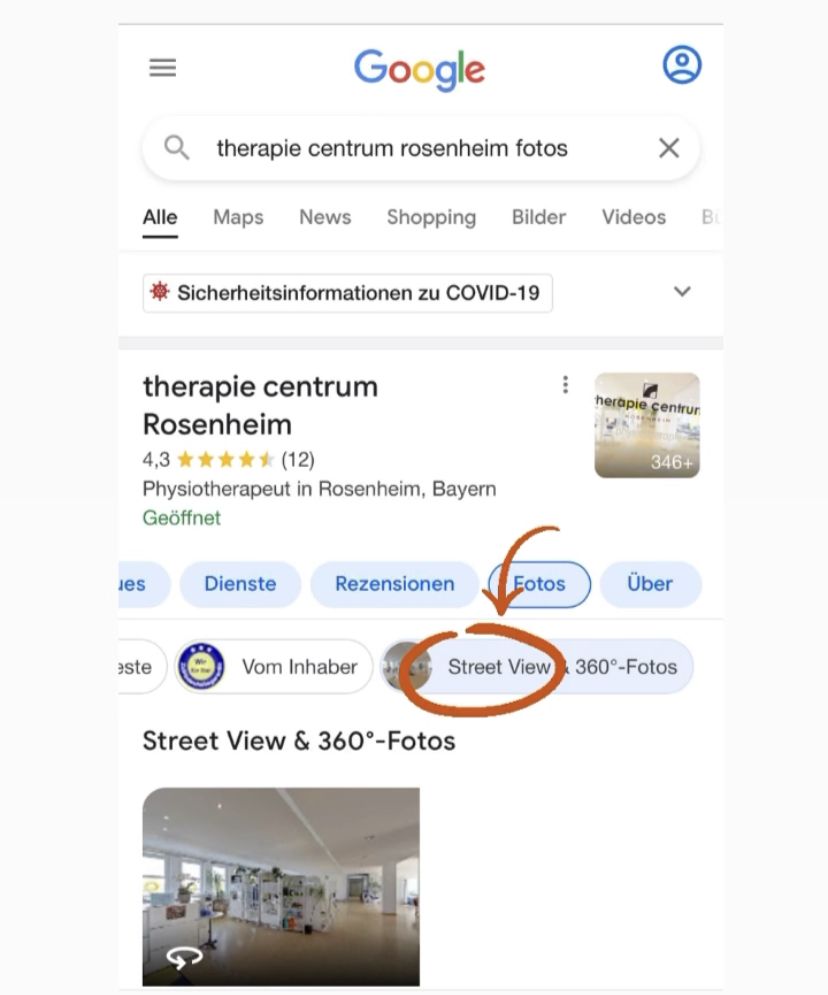Clear the search query with the X

(668, 147)
